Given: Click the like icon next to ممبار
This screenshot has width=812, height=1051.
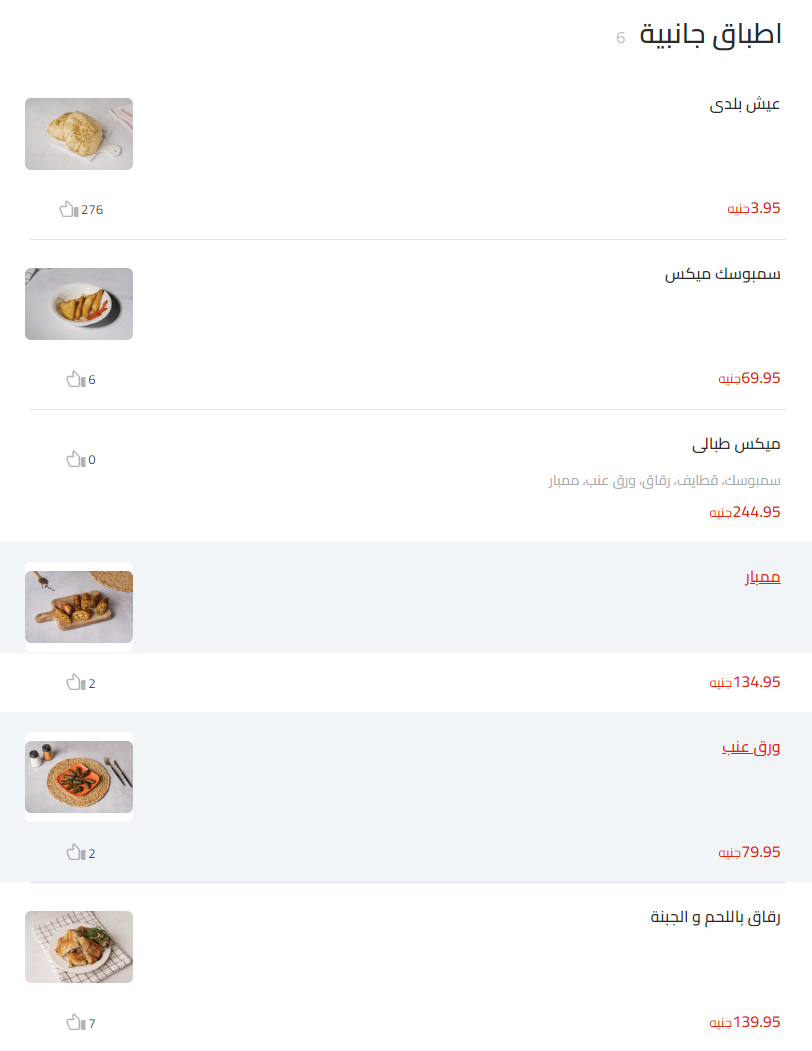Looking at the screenshot, I should click(x=73, y=682).
